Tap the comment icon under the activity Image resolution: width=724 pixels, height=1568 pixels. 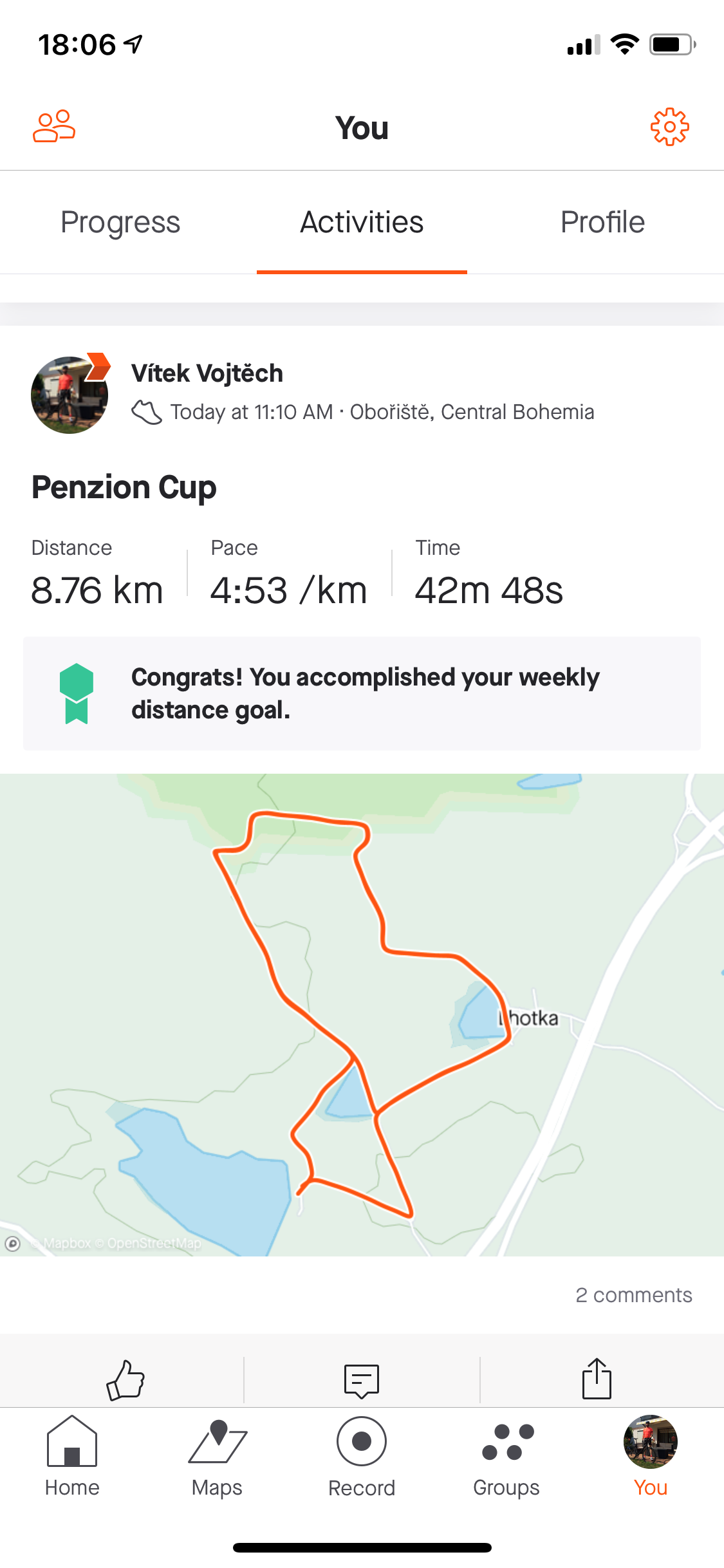pyautogui.click(x=362, y=1381)
